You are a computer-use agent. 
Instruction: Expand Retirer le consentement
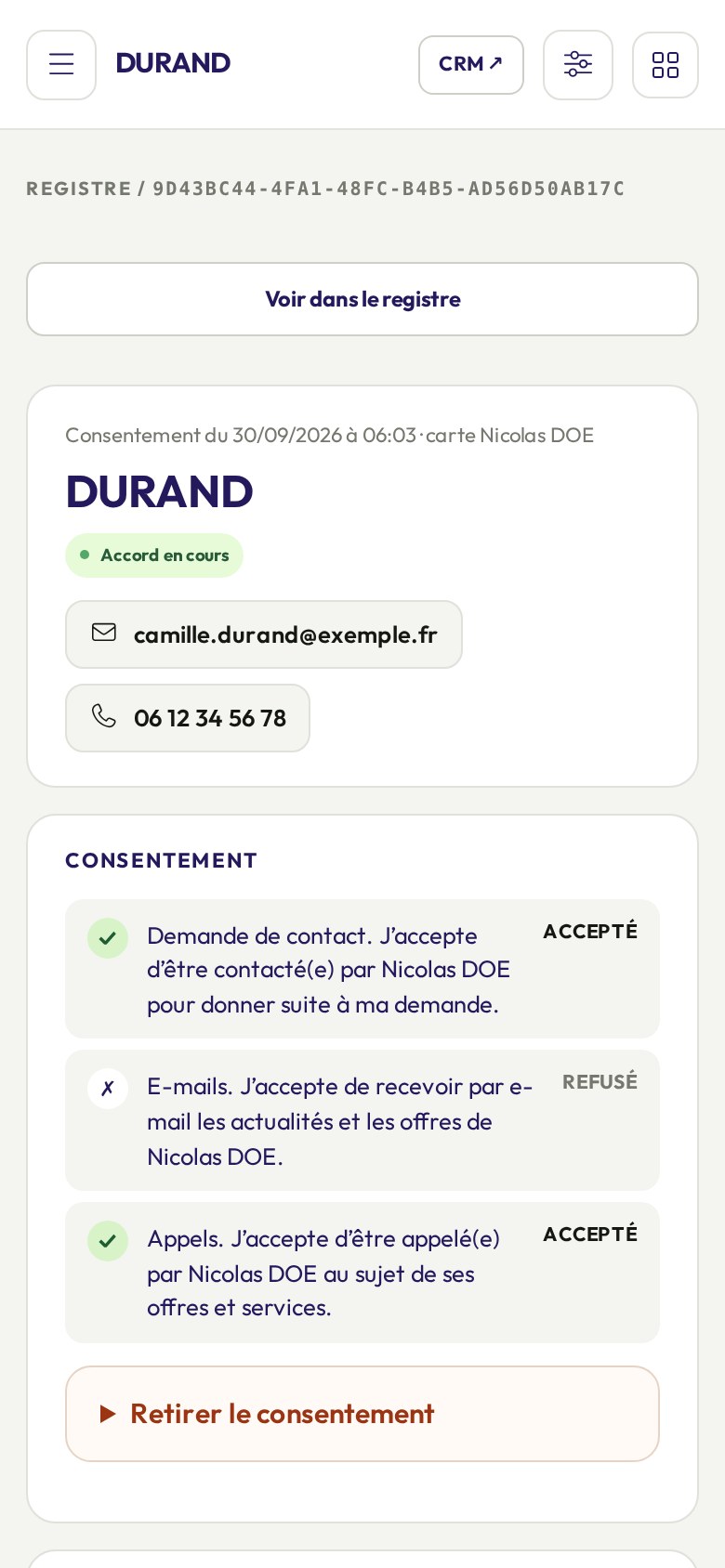click(x=362, y=1414)
